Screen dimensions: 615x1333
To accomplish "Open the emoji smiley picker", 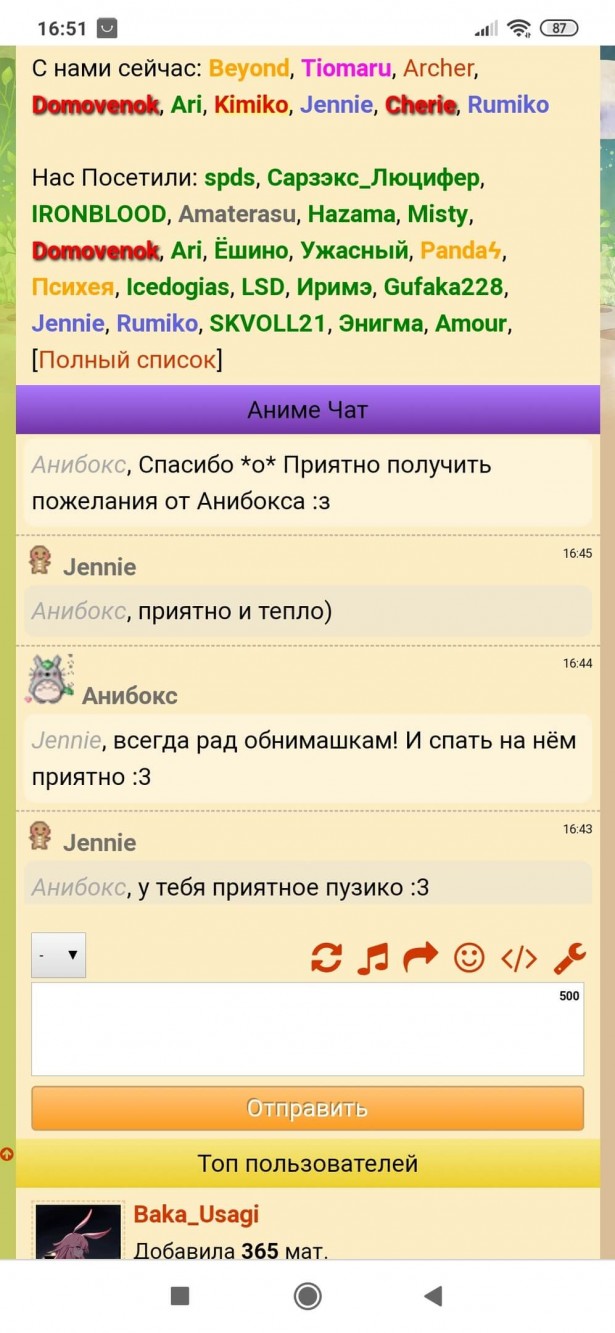I will pos(468,958).
